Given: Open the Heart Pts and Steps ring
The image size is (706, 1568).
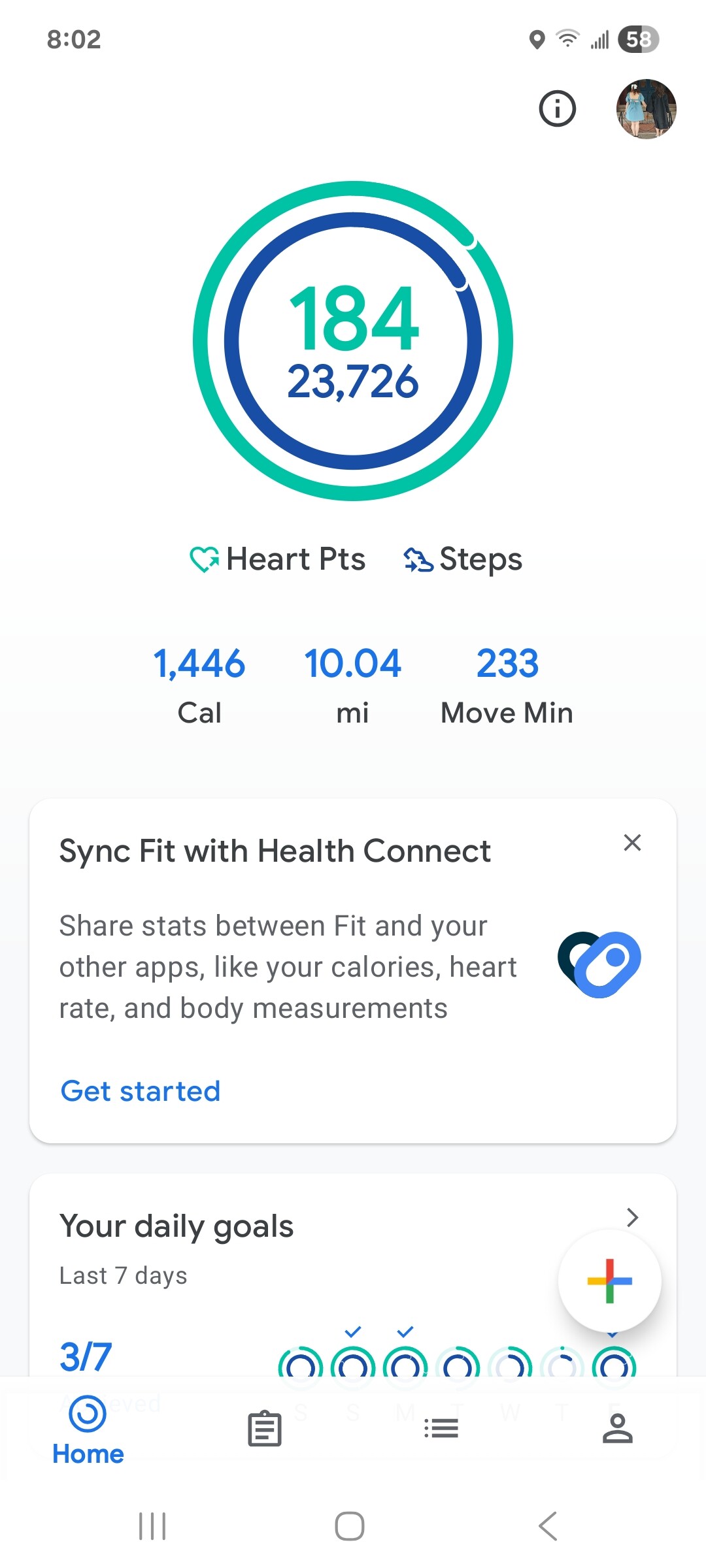Looking at the screenshot, I should pyautogui.click(x=353, y=341).
